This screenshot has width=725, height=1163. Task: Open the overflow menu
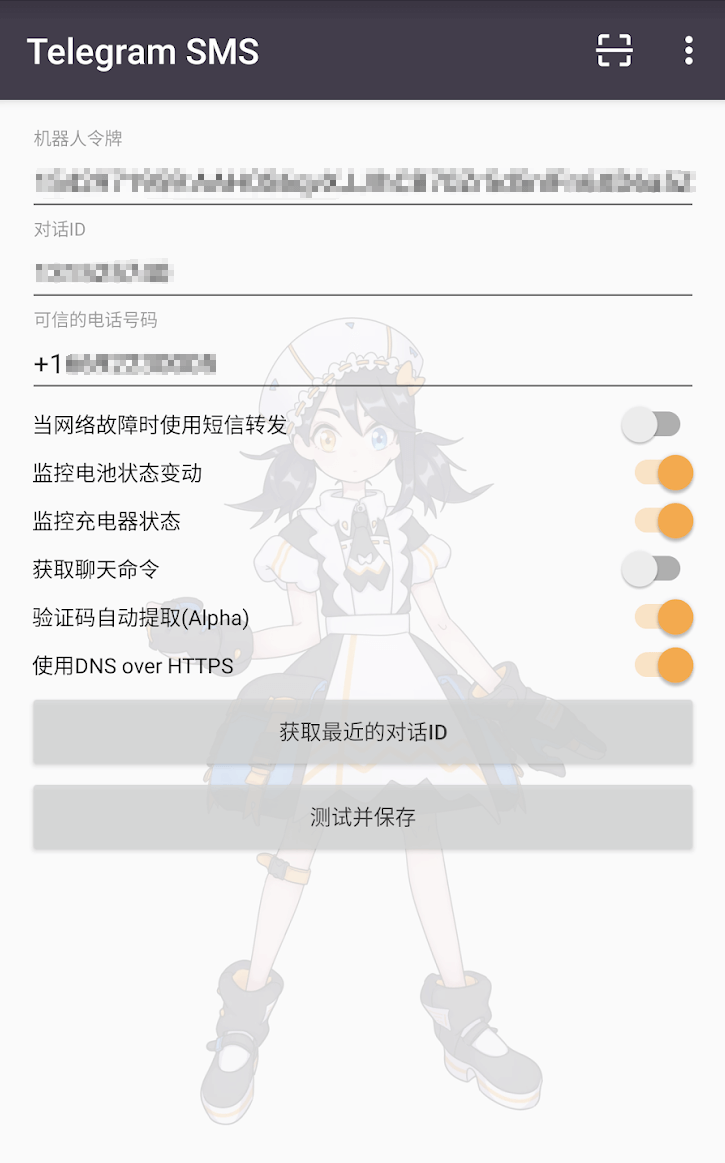(x=688, y=50)
